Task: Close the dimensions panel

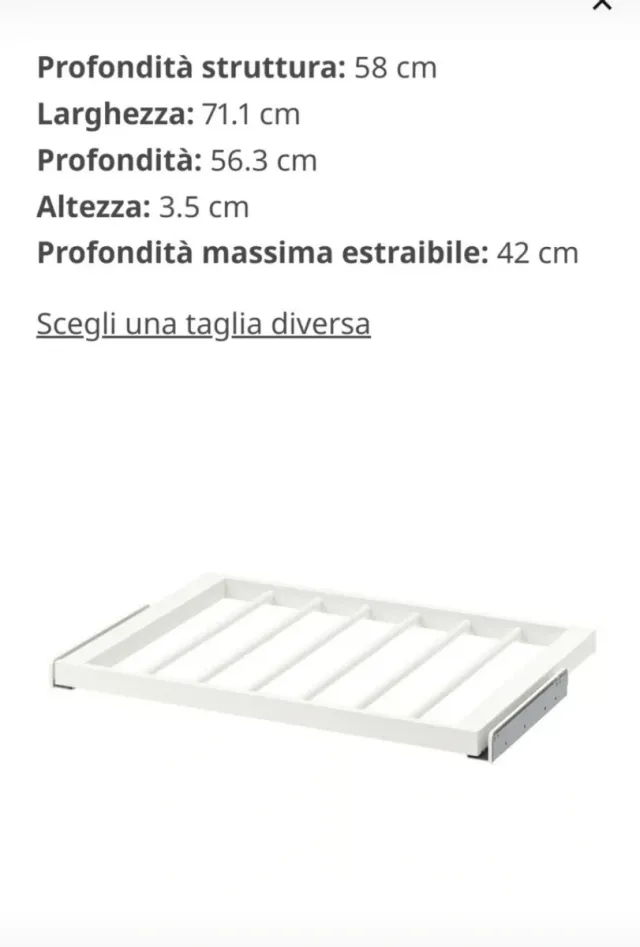Action: [x=601, y=5]
